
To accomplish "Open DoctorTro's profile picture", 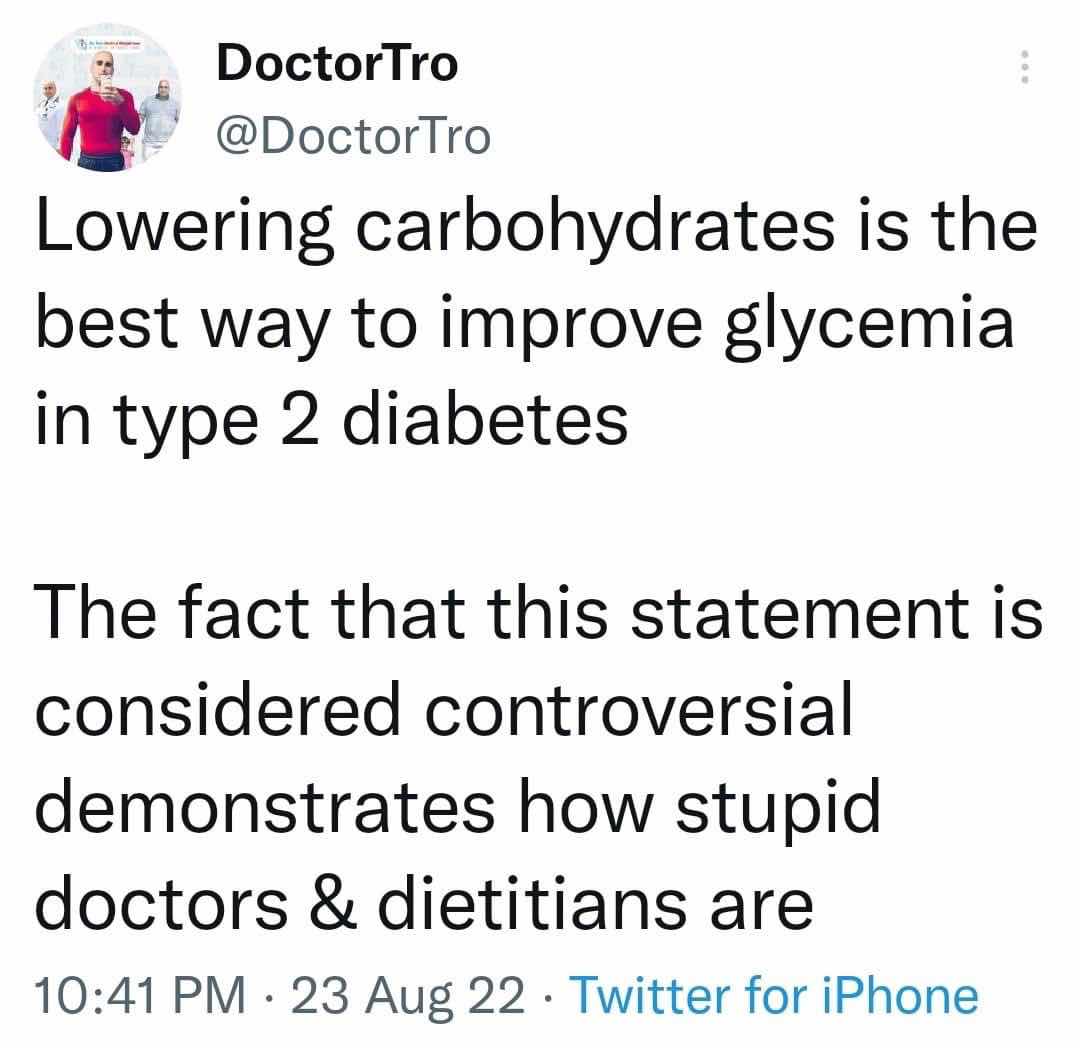I will (107, 98).
